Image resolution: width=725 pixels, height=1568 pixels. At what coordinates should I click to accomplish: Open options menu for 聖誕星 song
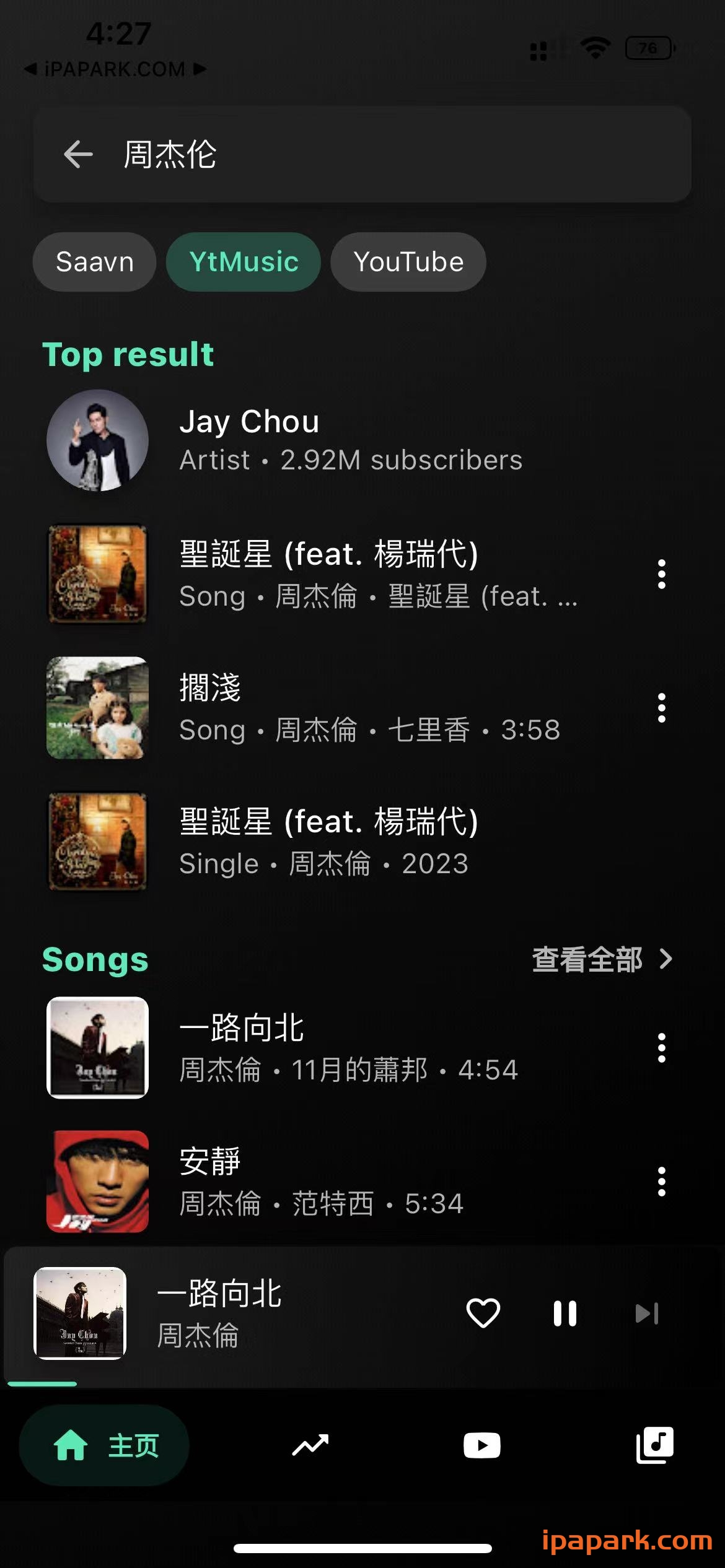tap(661, 575)
